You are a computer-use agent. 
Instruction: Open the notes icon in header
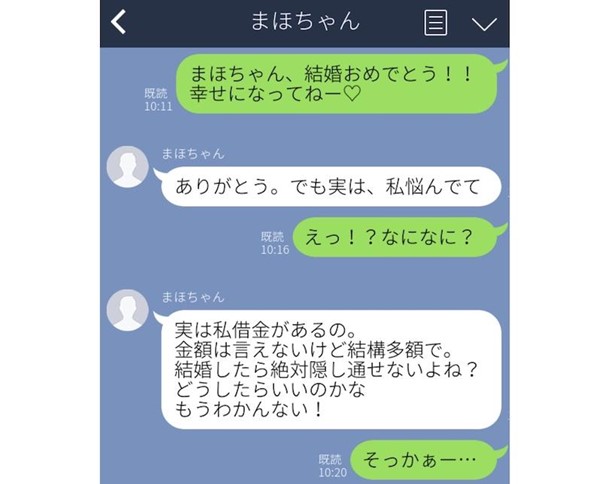pos(435,23)
